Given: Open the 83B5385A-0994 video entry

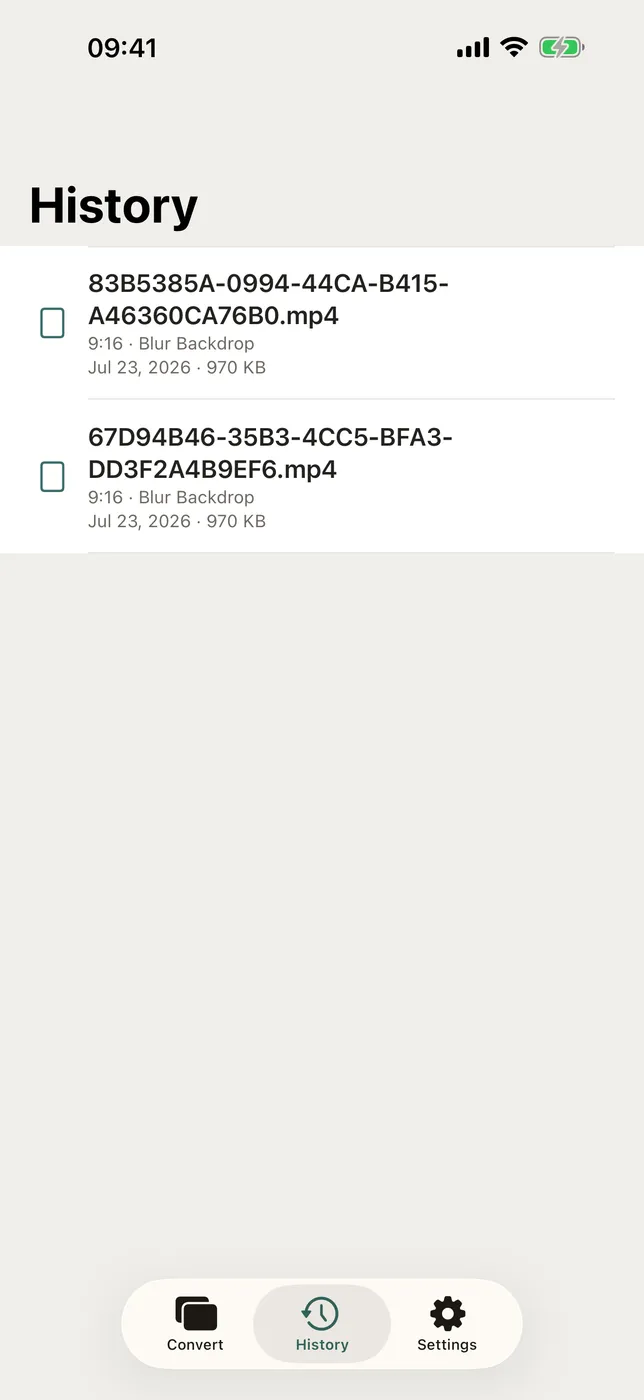Looking at the screenshot, I should click(x=322, y=323).
